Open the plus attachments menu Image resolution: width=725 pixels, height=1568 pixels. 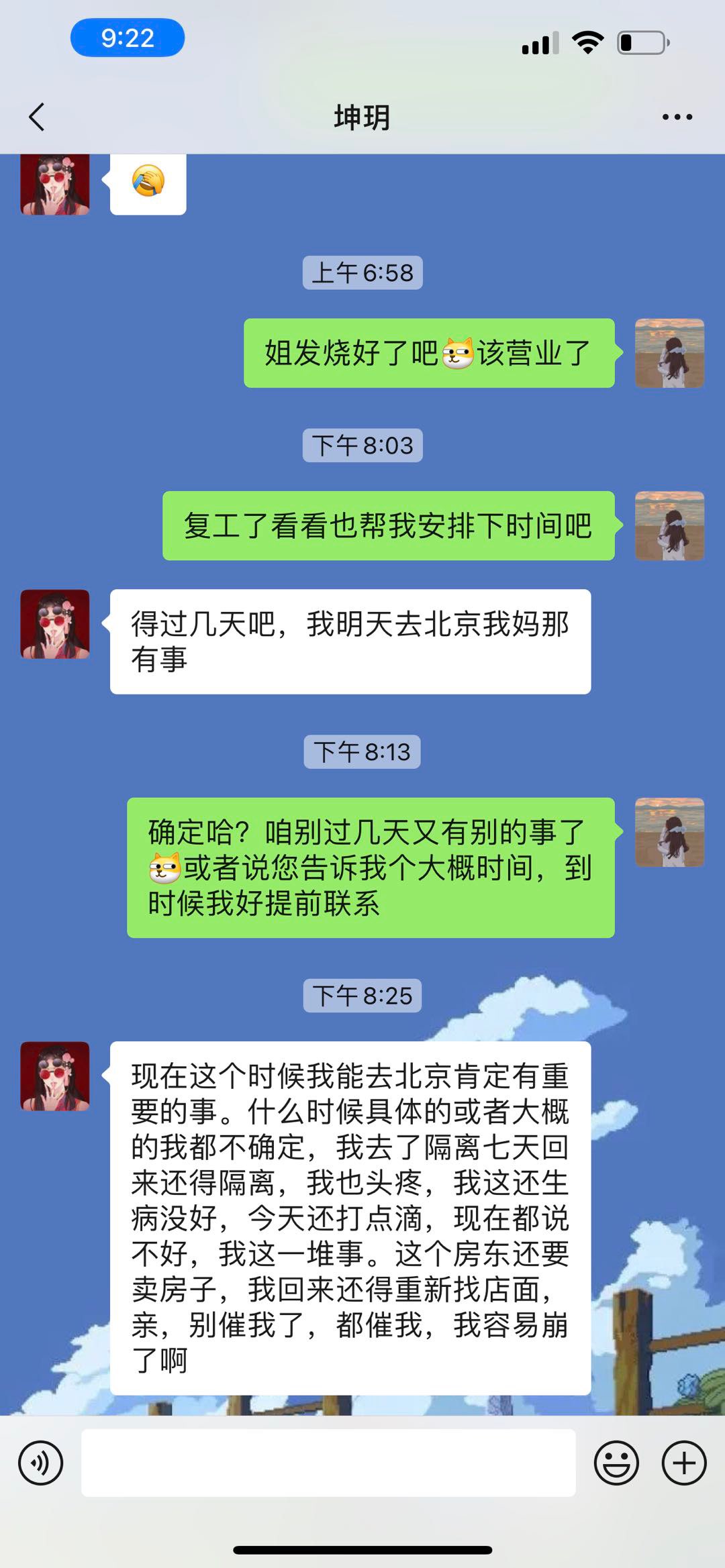pyautogui.click(x=684, y=1463)
